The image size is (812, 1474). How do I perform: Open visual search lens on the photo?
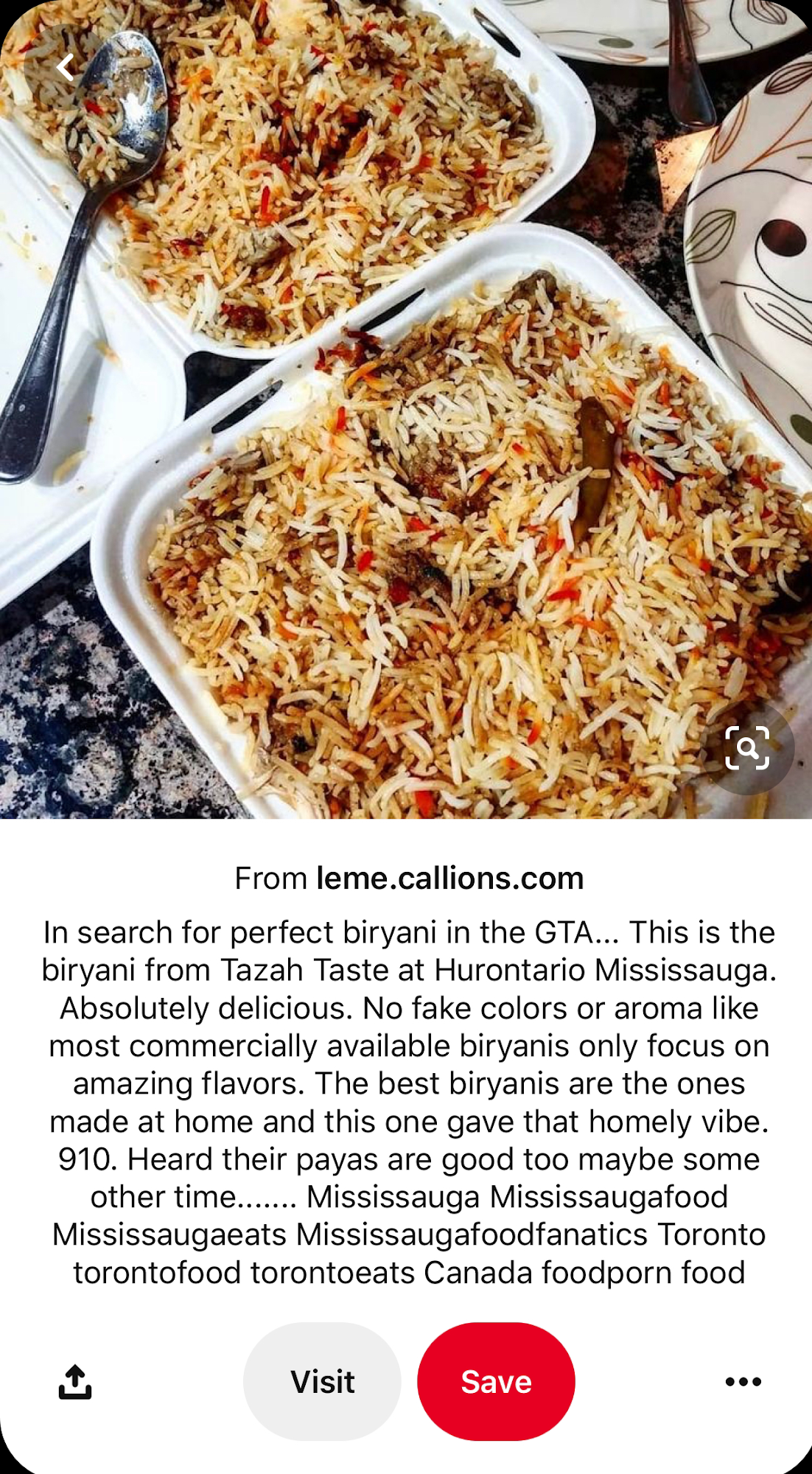point(747,748)
